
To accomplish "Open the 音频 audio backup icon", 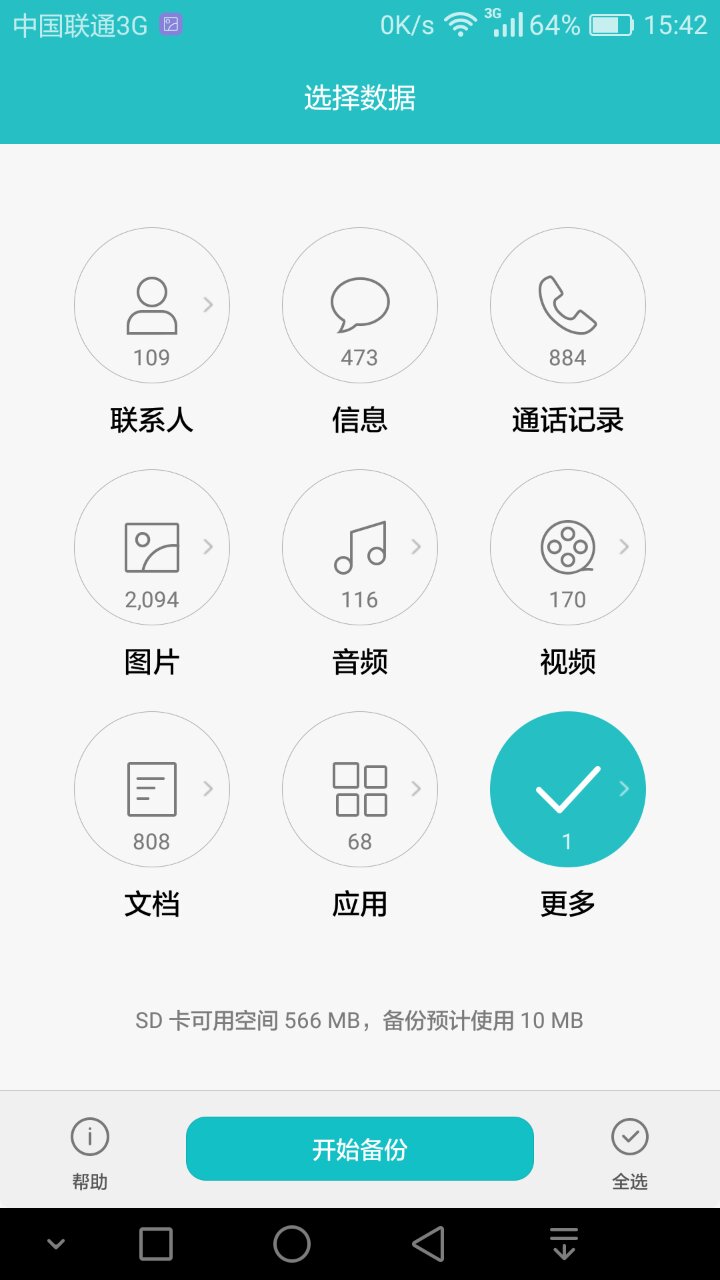I will 360,547.
